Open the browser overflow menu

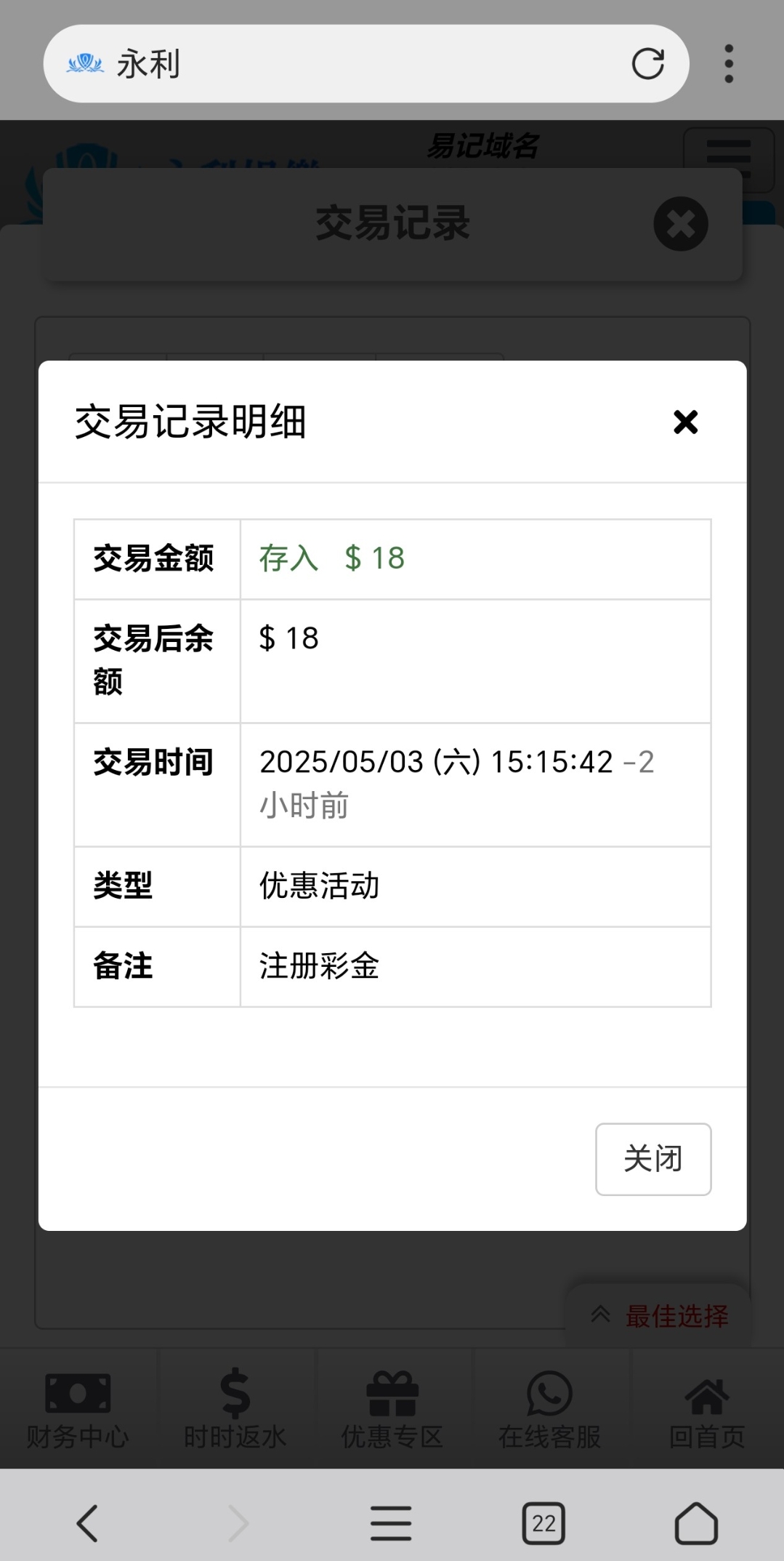[x=729, y=64]
